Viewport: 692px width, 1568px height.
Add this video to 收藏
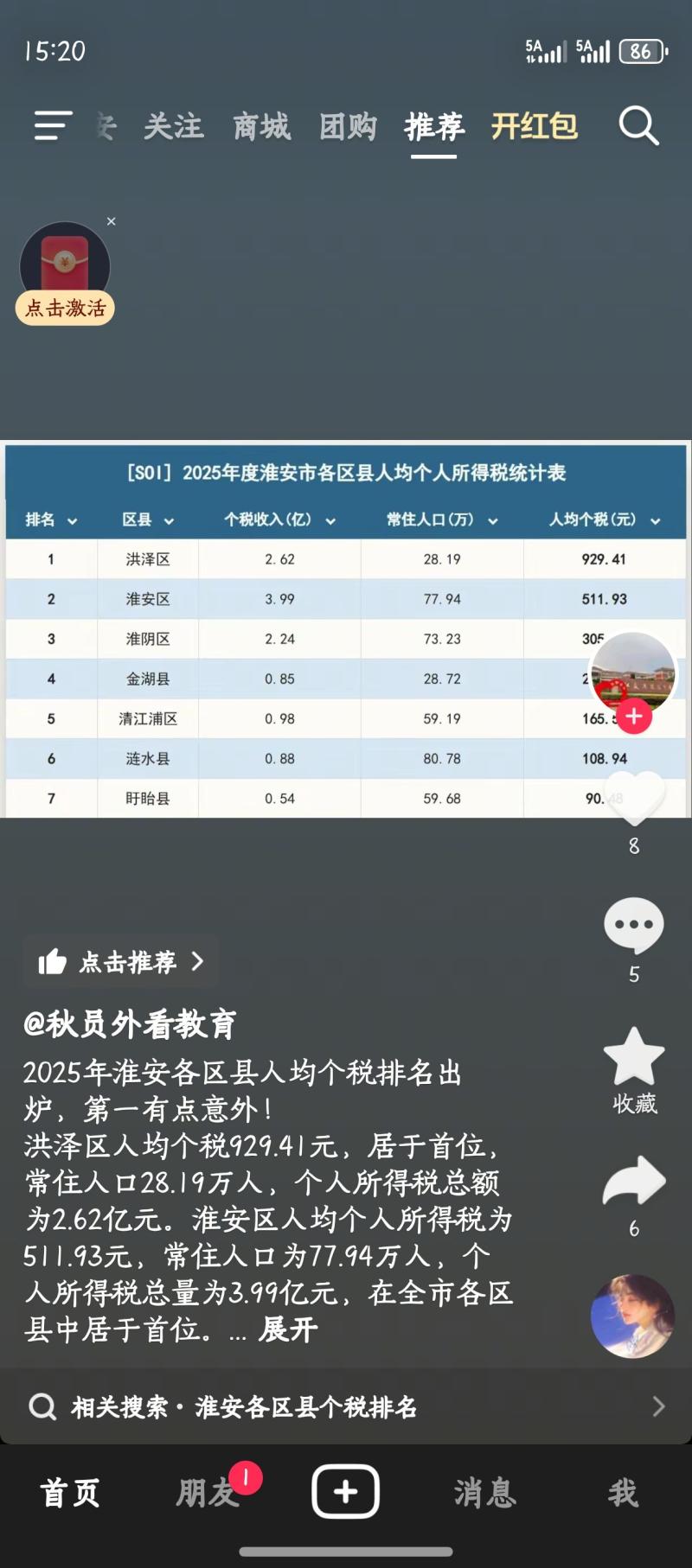click(x=634, y=1057)
